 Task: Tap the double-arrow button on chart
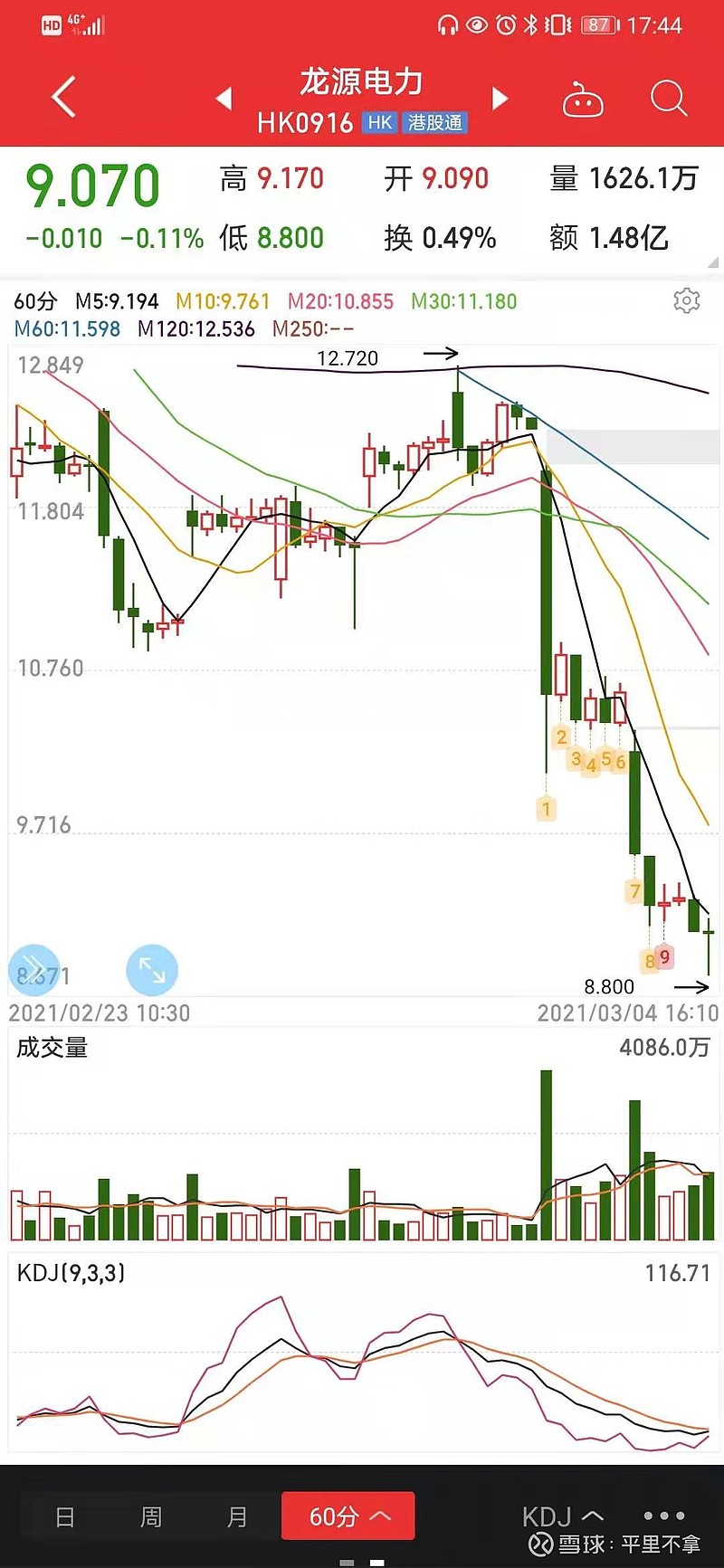33,968
